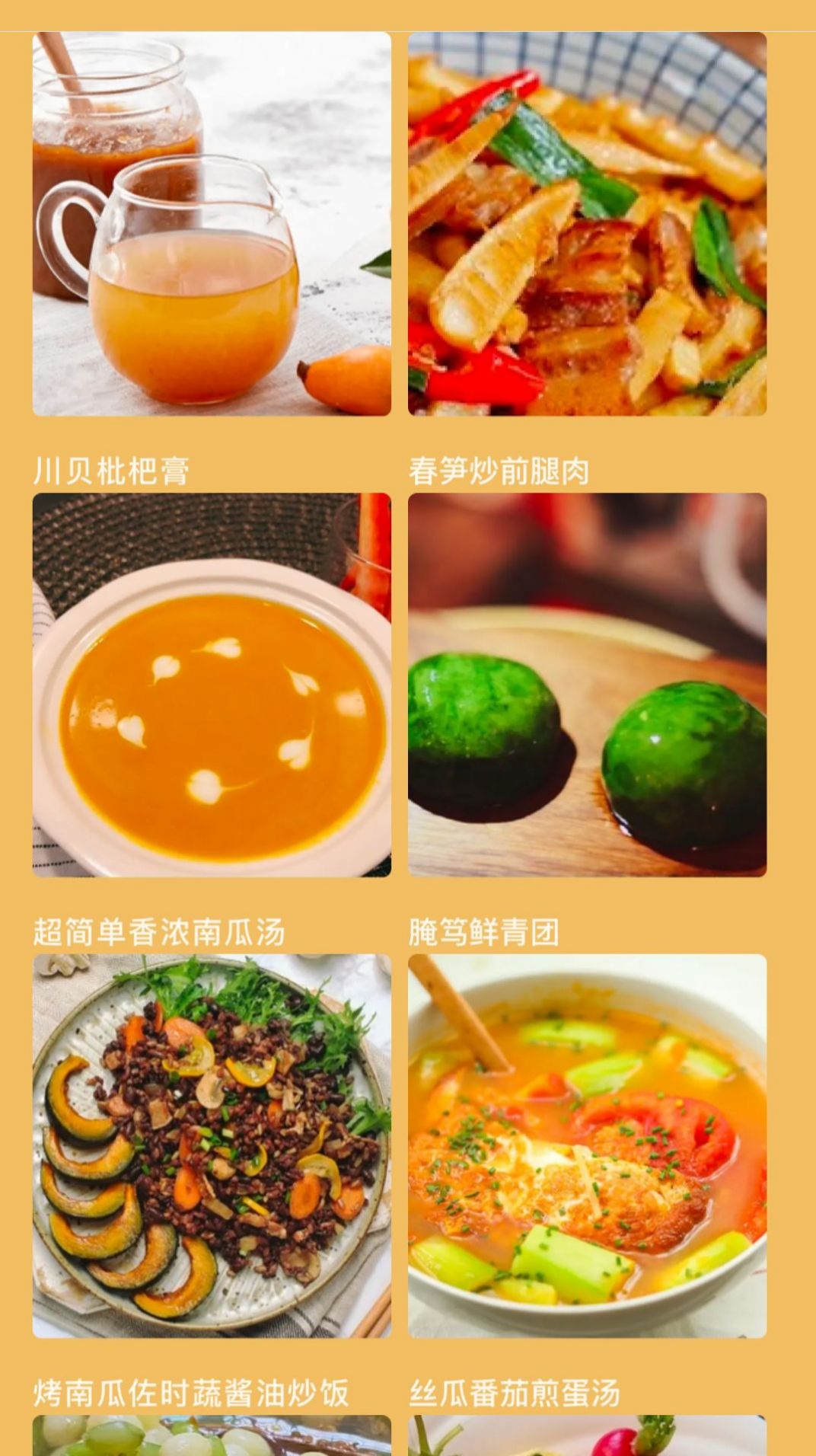This screenshot has height=1456, width=816.
Task: Open the grape dish thumbnail at bottom left
Action: 211,1439
